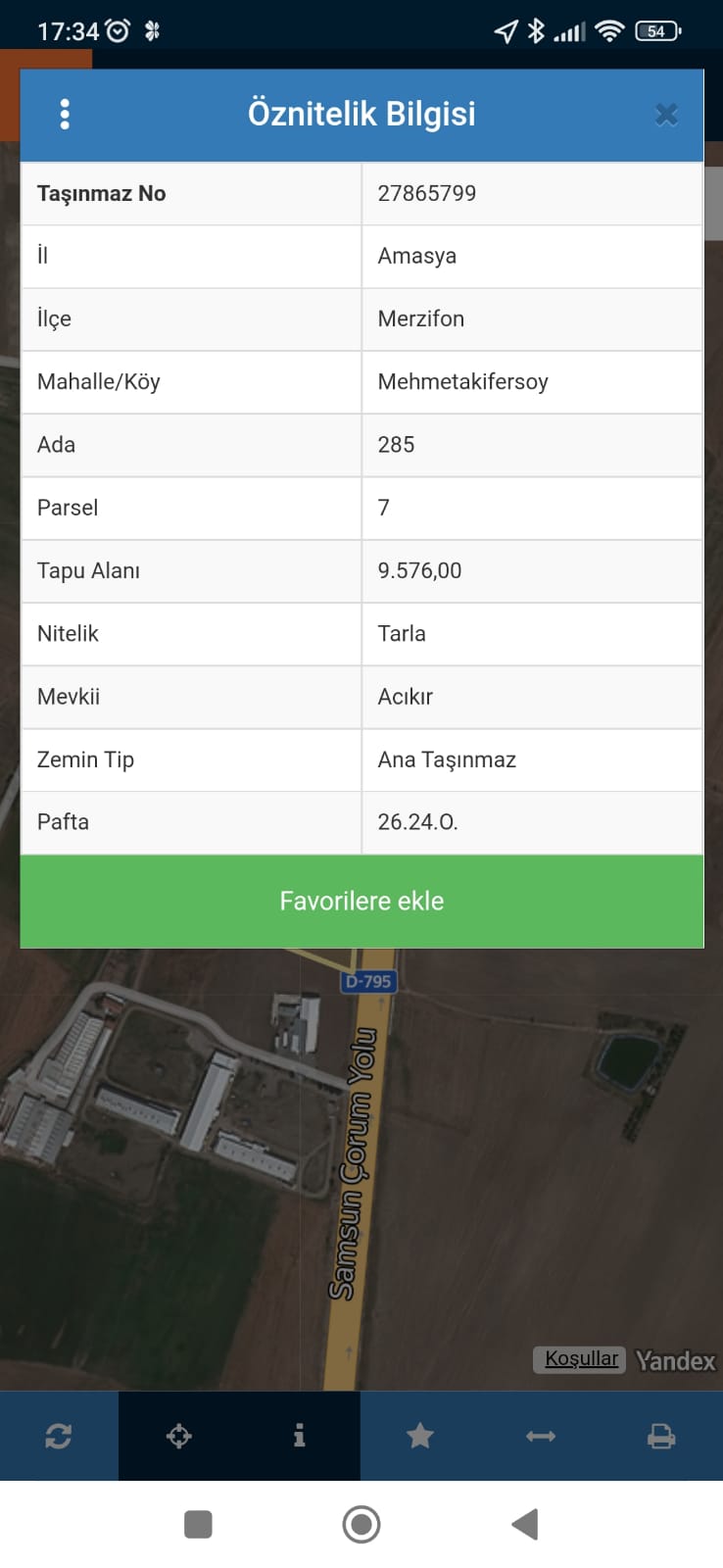Open the three-dot menu in Öznitelik Bilgisi
The height and width of the screenshot is (1568, 723).
pyautogui.click(x=65, y=115)
